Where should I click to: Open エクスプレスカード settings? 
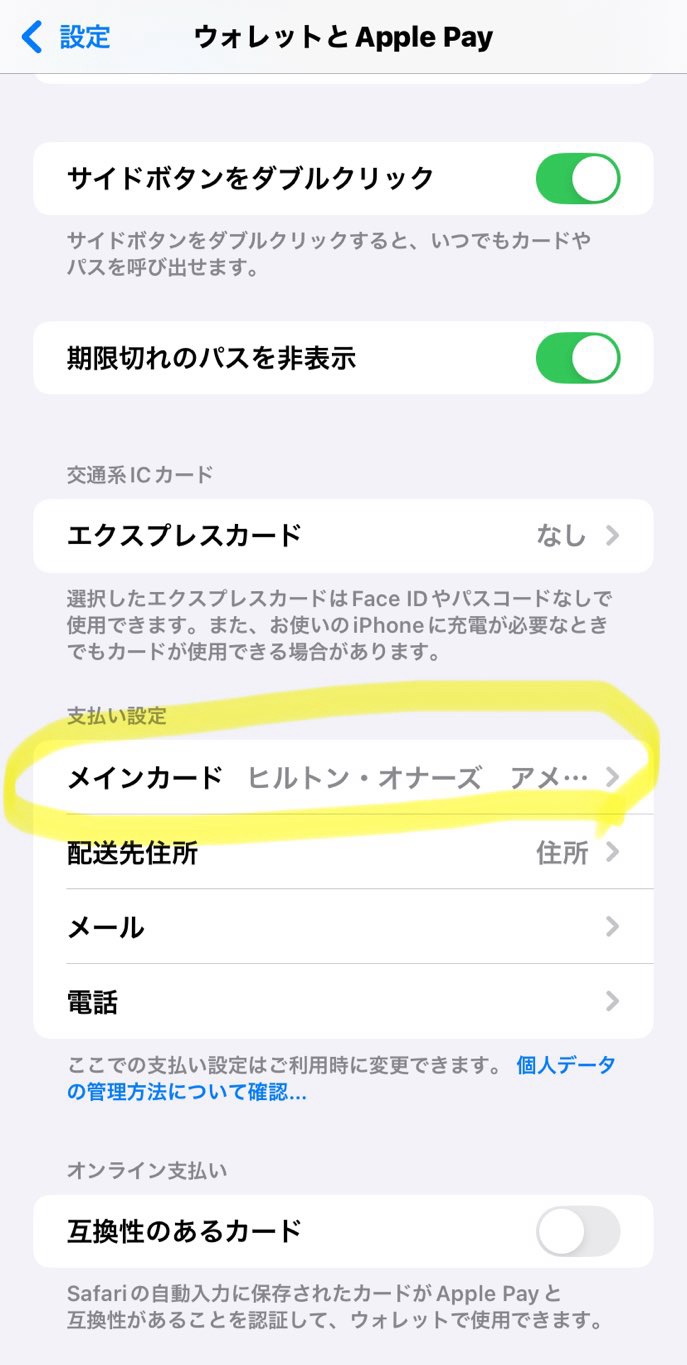point(343,536)
